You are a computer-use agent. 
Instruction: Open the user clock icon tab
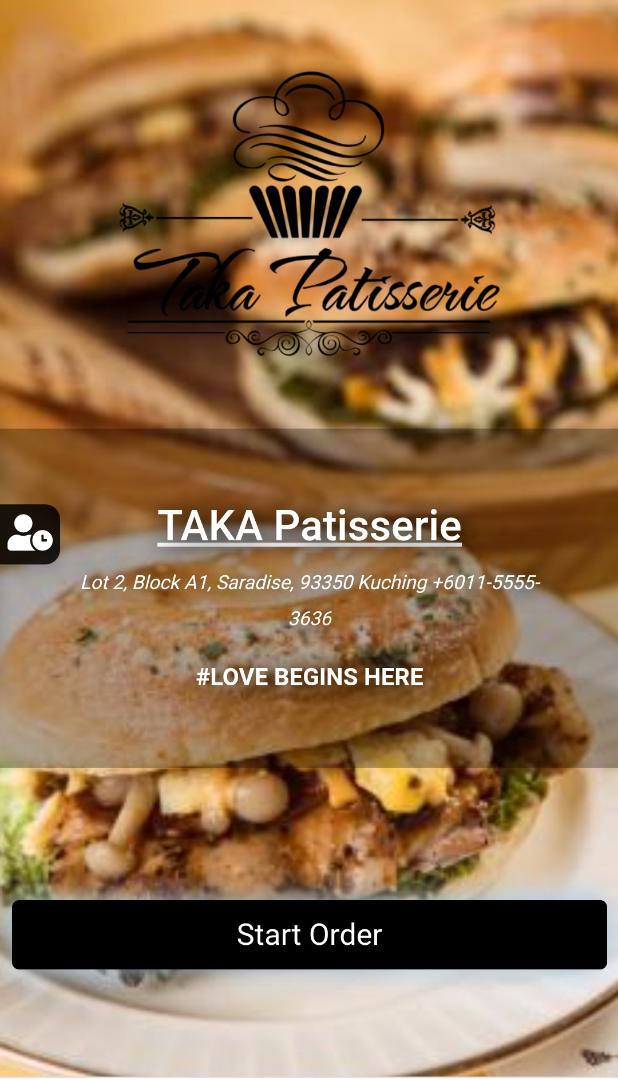click(29, 534)
